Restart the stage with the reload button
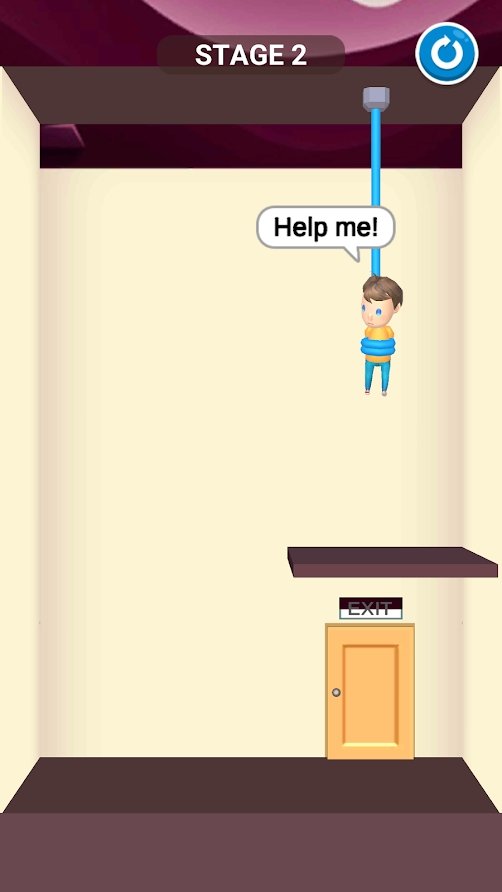Viewport: 502px width, 892px height. [x=447, y=53]
